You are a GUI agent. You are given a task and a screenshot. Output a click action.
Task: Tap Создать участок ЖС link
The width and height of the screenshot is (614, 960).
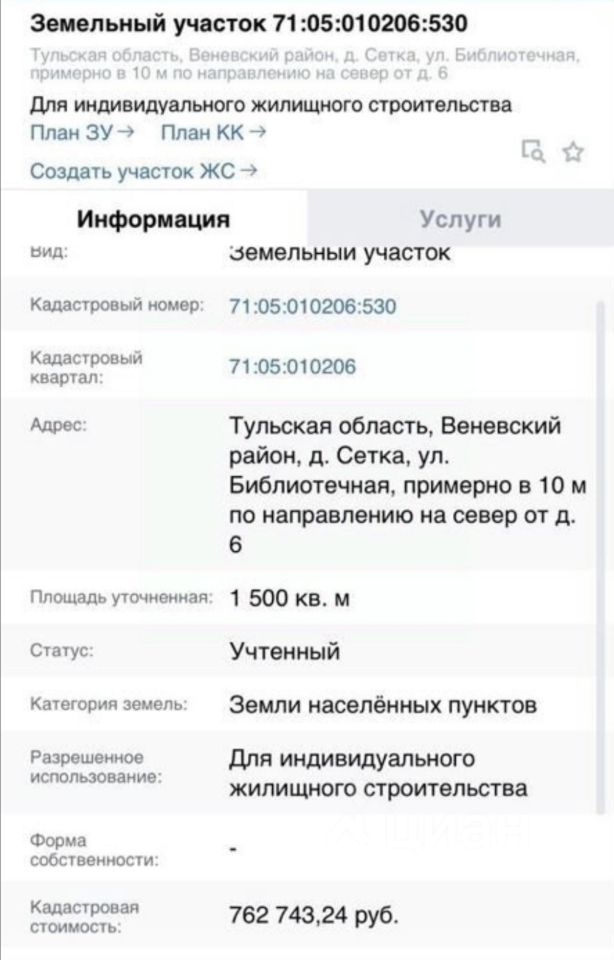[144, 171]
